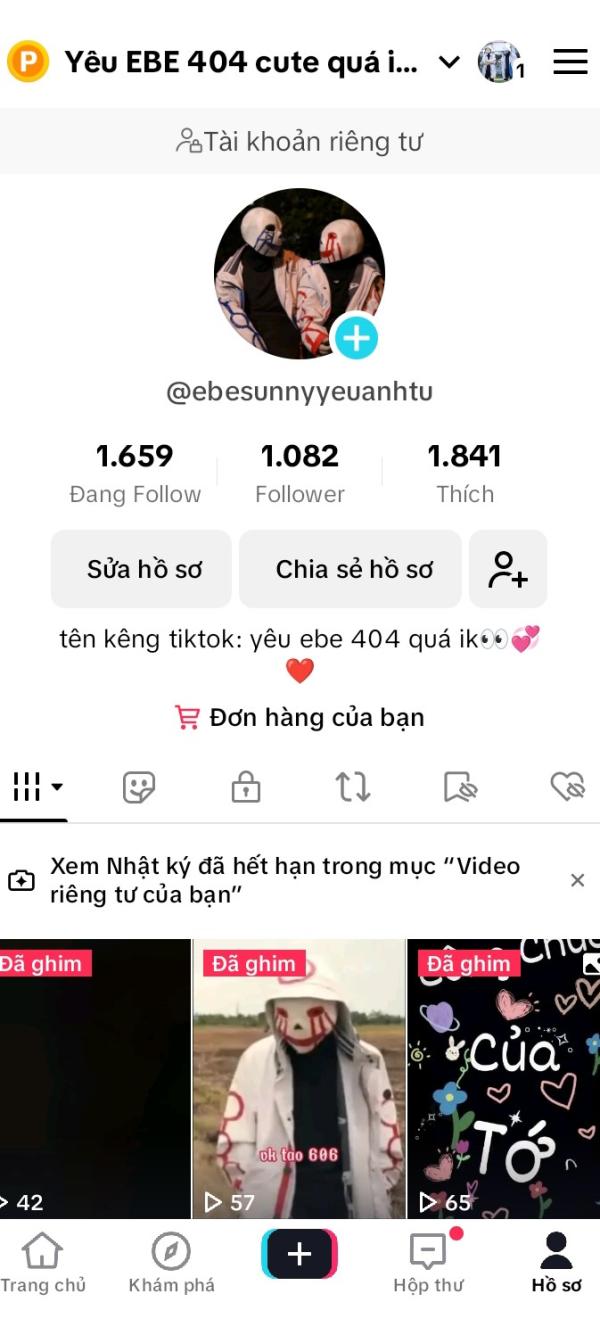Screen dimensions: 600x1335
Task: Open the pinned video with 65 views
Action: pos(504,1078)
